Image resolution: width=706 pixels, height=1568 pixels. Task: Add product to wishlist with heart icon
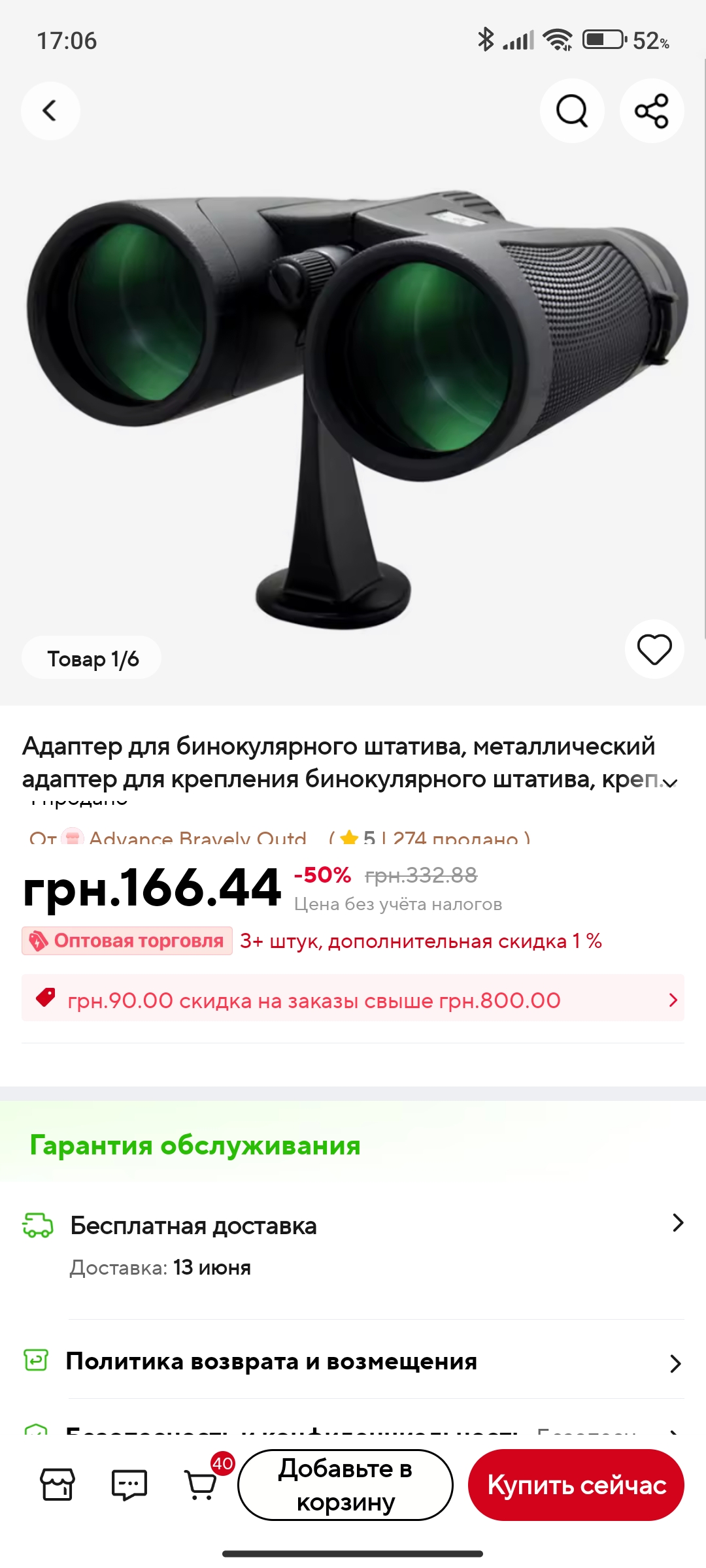pyautogui.click(x=654, y=649)
